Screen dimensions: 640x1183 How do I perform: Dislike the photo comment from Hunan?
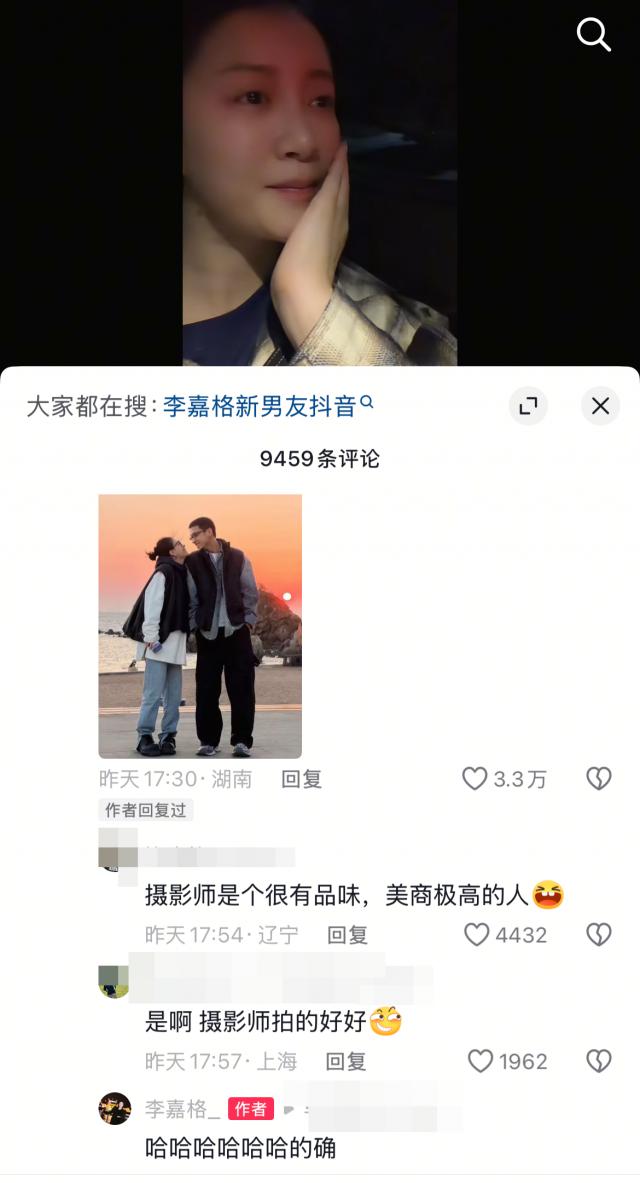coord(598,779)
